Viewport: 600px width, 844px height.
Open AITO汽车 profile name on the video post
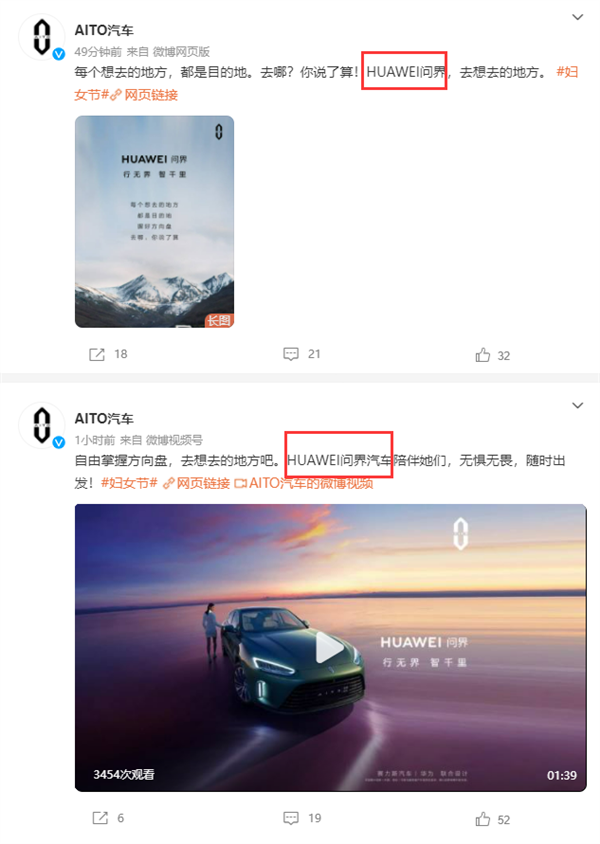coord(104,418)
